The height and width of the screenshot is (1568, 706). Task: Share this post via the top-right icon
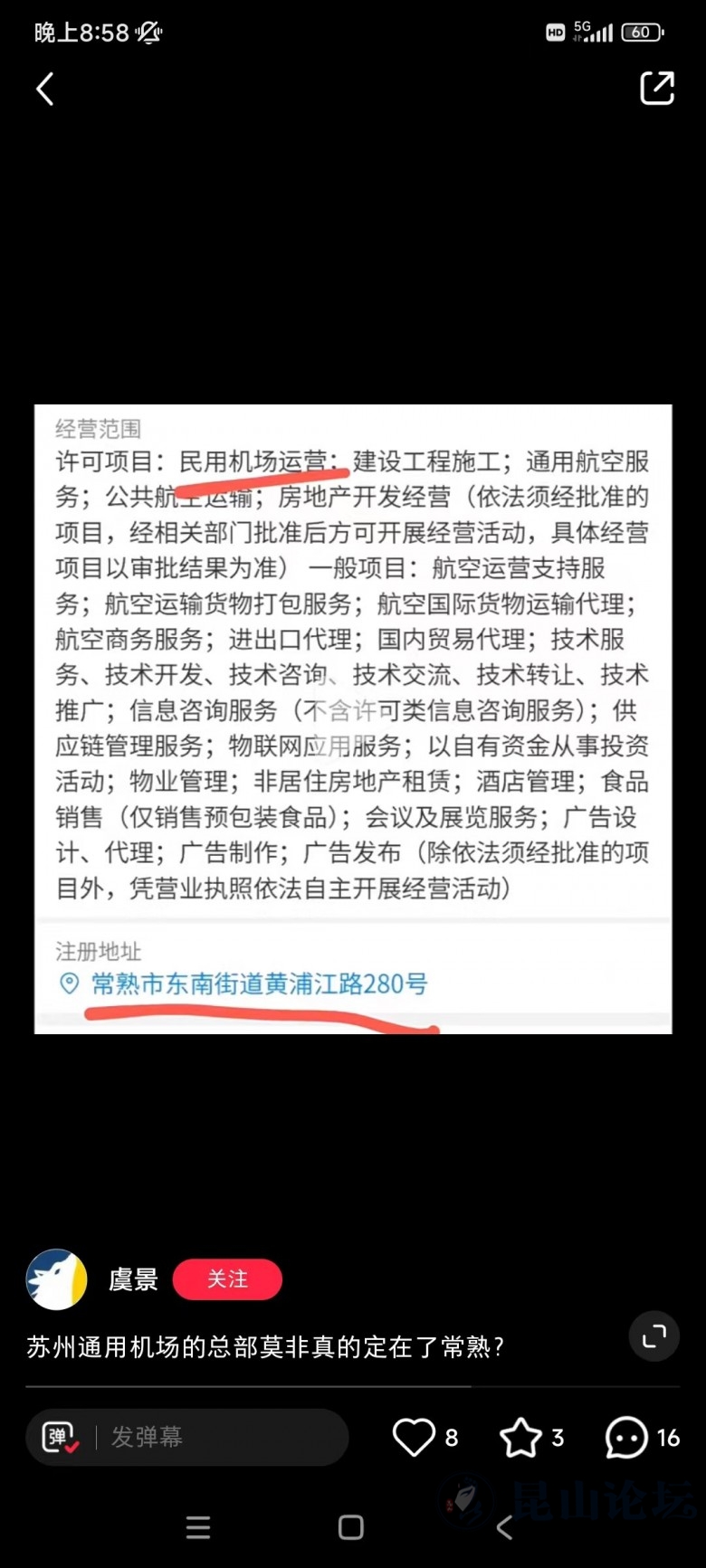tap(657, 88)
